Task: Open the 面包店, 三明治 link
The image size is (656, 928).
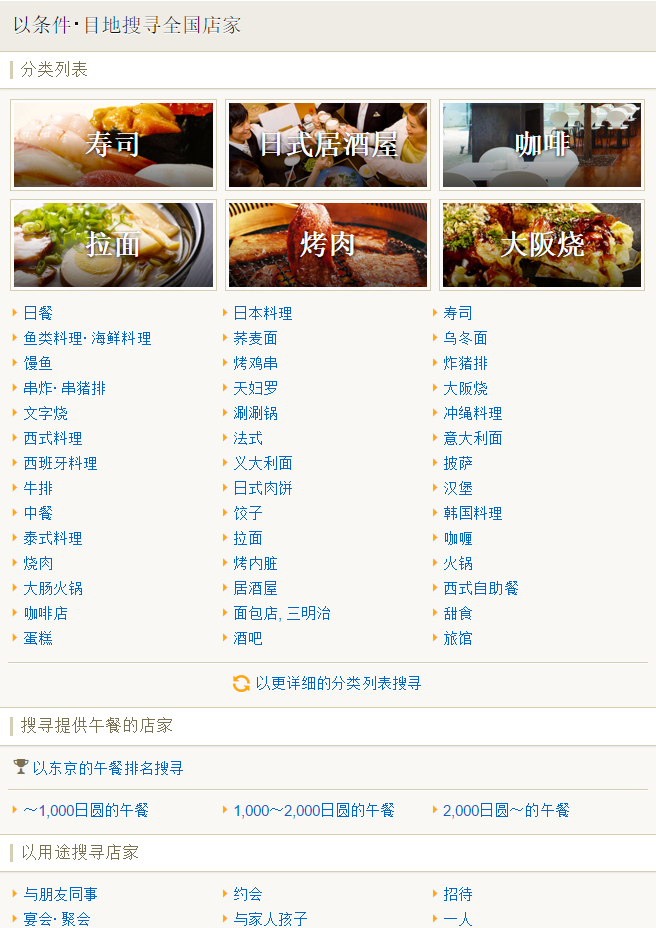Action: click(281, 613)
